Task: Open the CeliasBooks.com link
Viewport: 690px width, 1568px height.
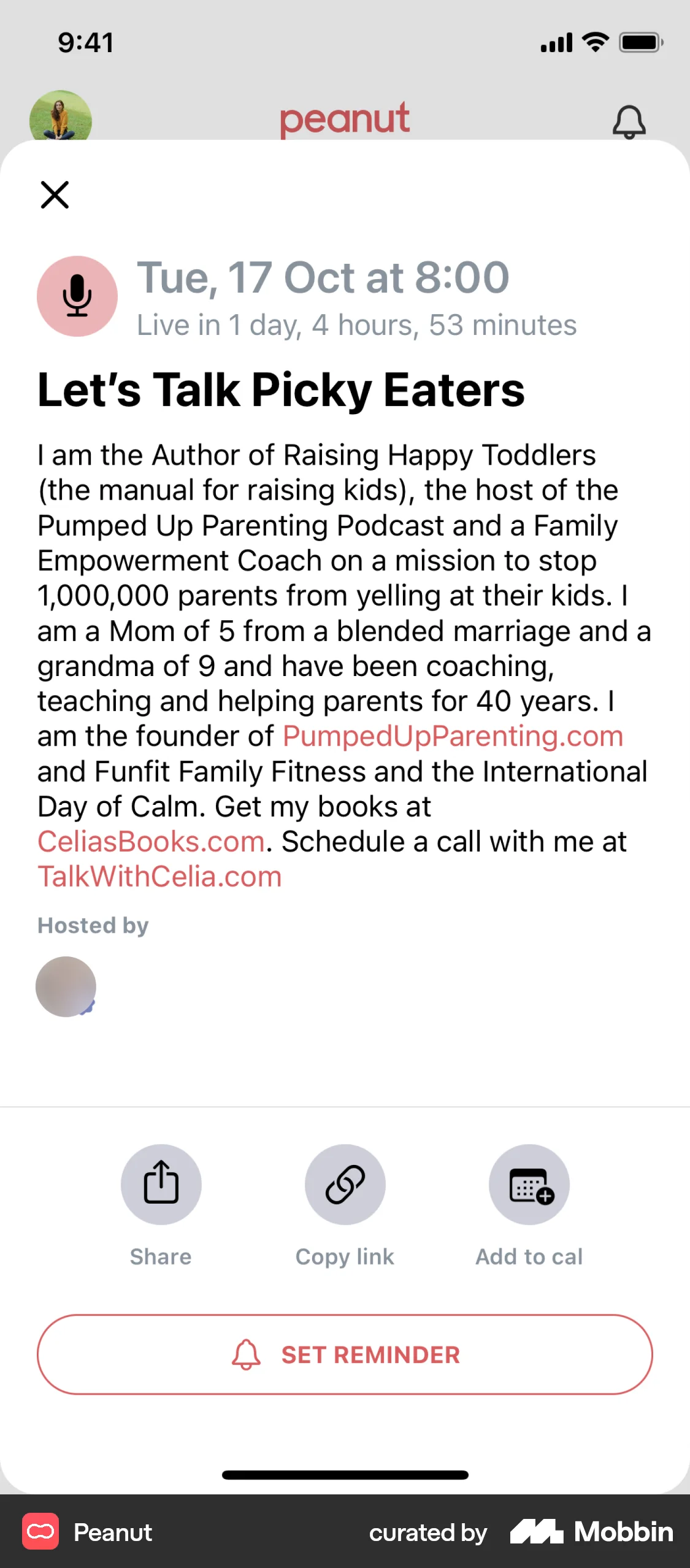Action: click(x=151, y=841)
